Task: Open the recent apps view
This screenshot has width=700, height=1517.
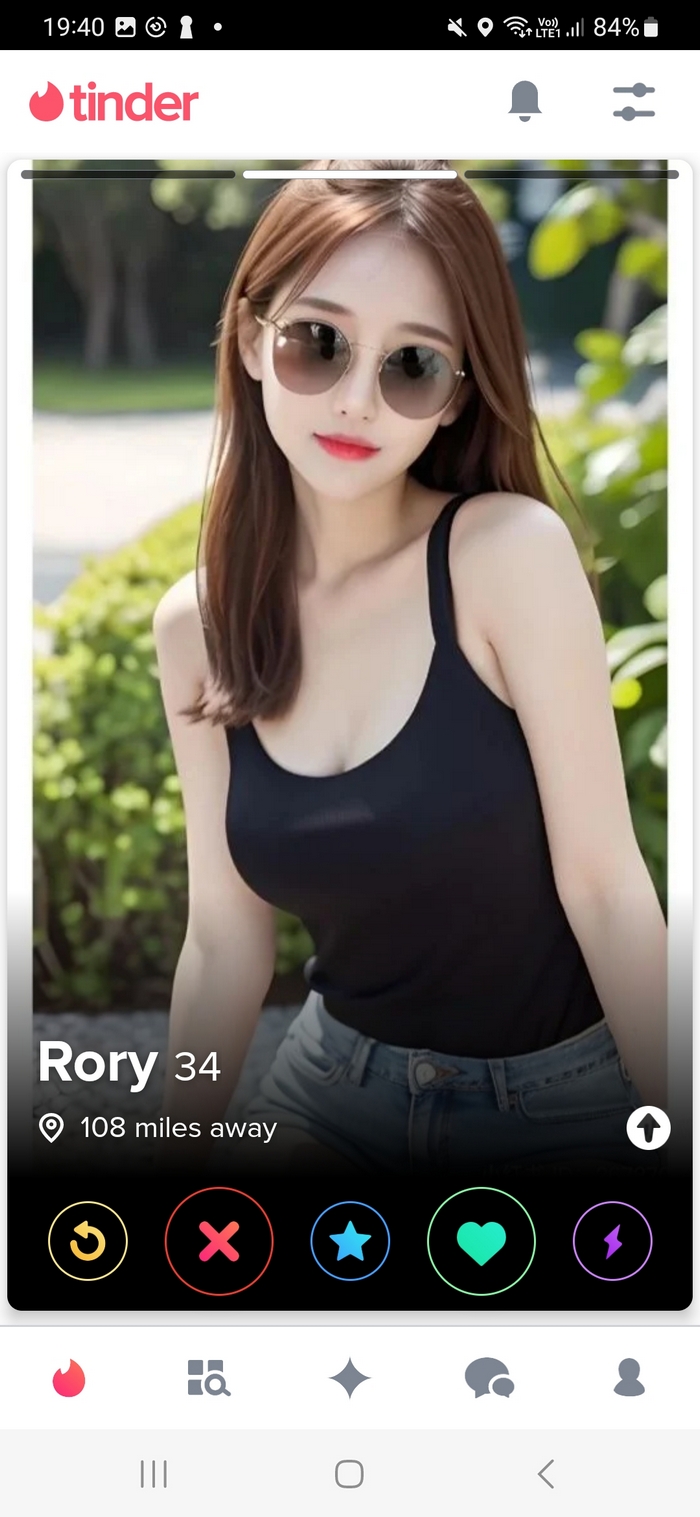Action: [x=153, y=1473]
